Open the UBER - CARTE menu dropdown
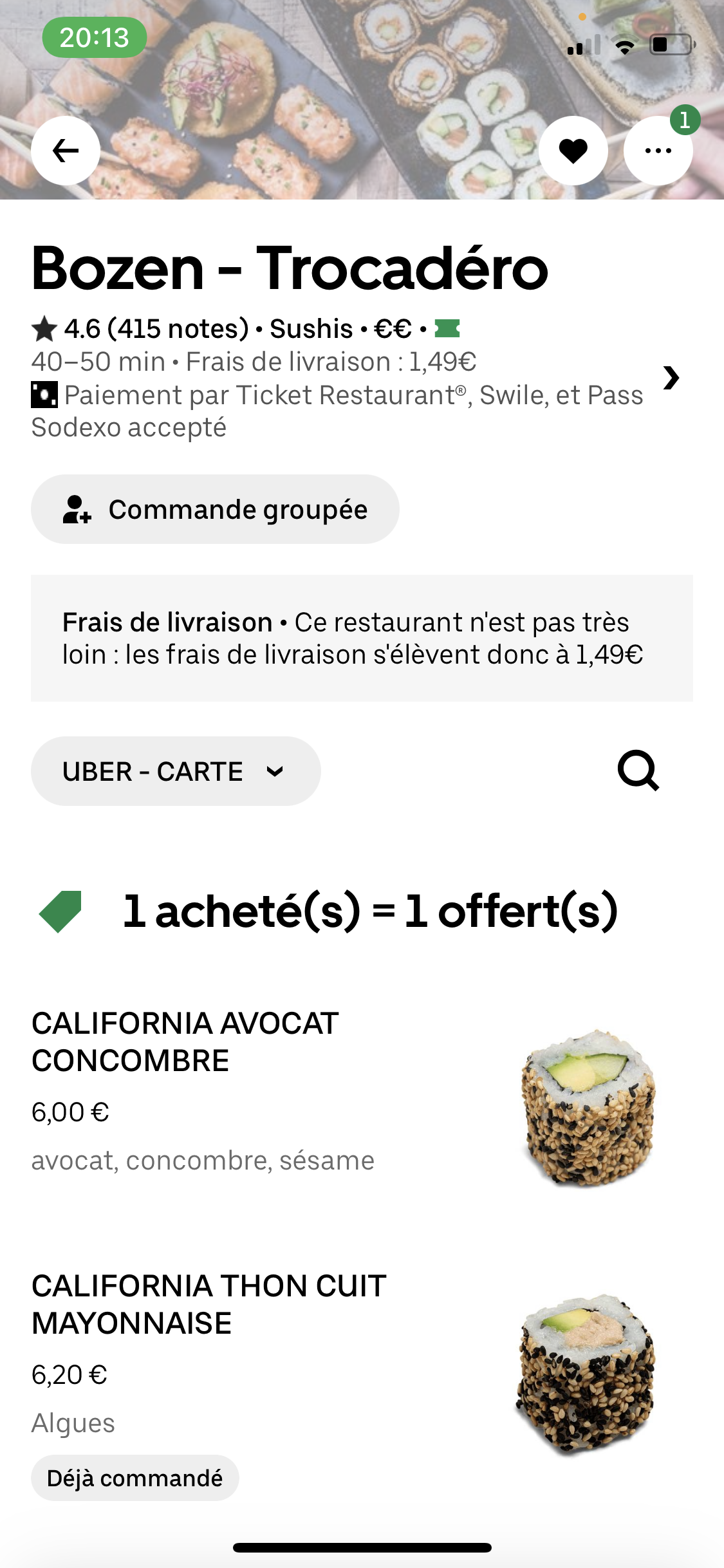 coord(176,771)
